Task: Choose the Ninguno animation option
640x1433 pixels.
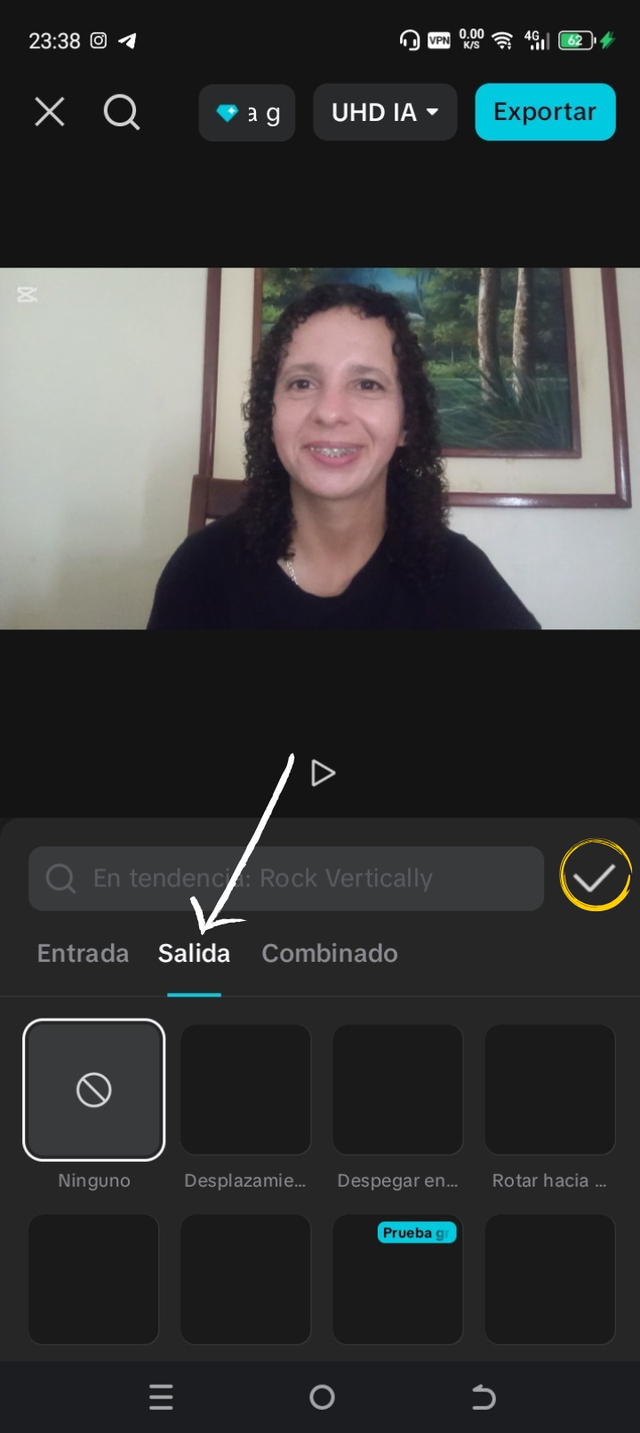Action: 94,1090
